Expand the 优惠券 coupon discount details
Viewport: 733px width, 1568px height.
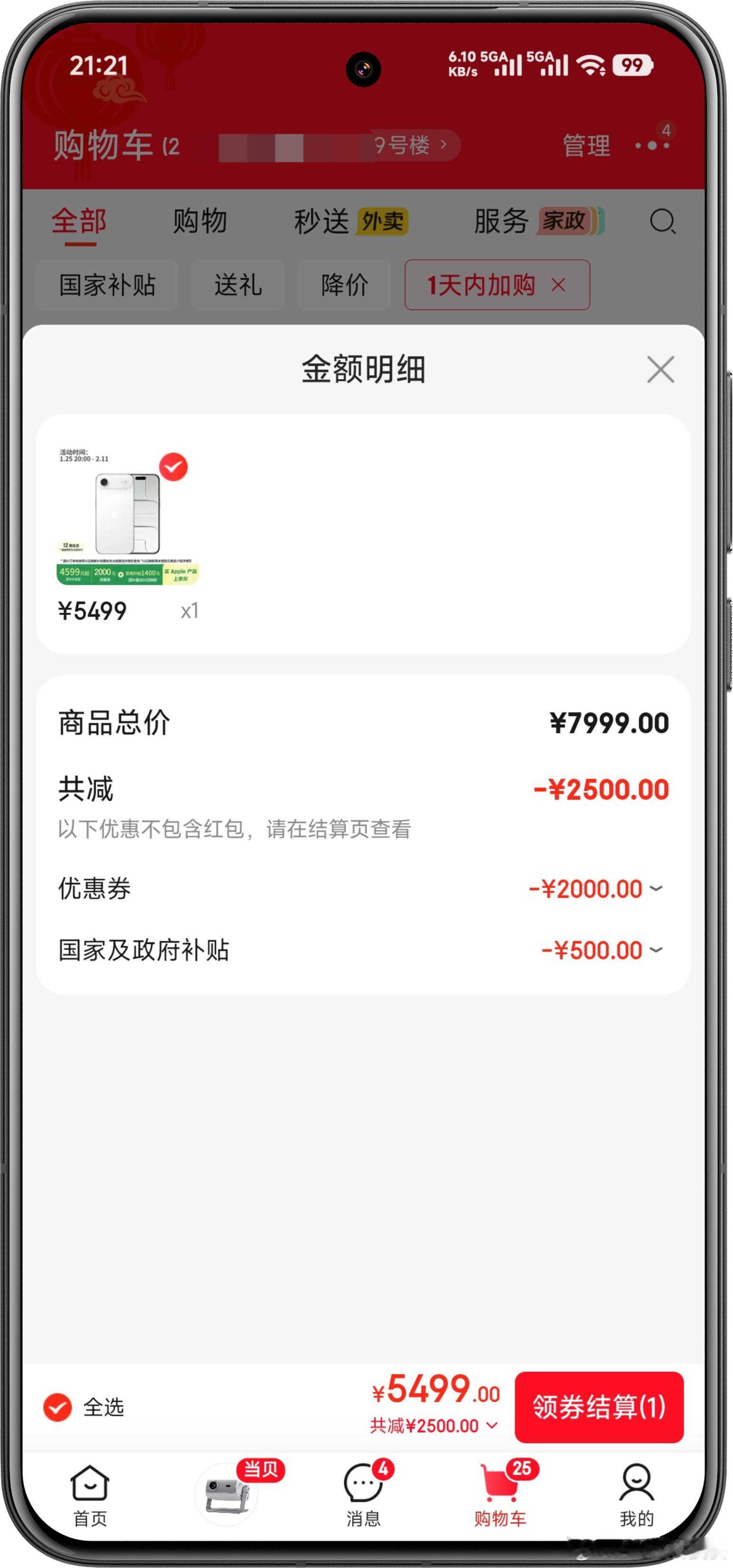click(656, 889)
